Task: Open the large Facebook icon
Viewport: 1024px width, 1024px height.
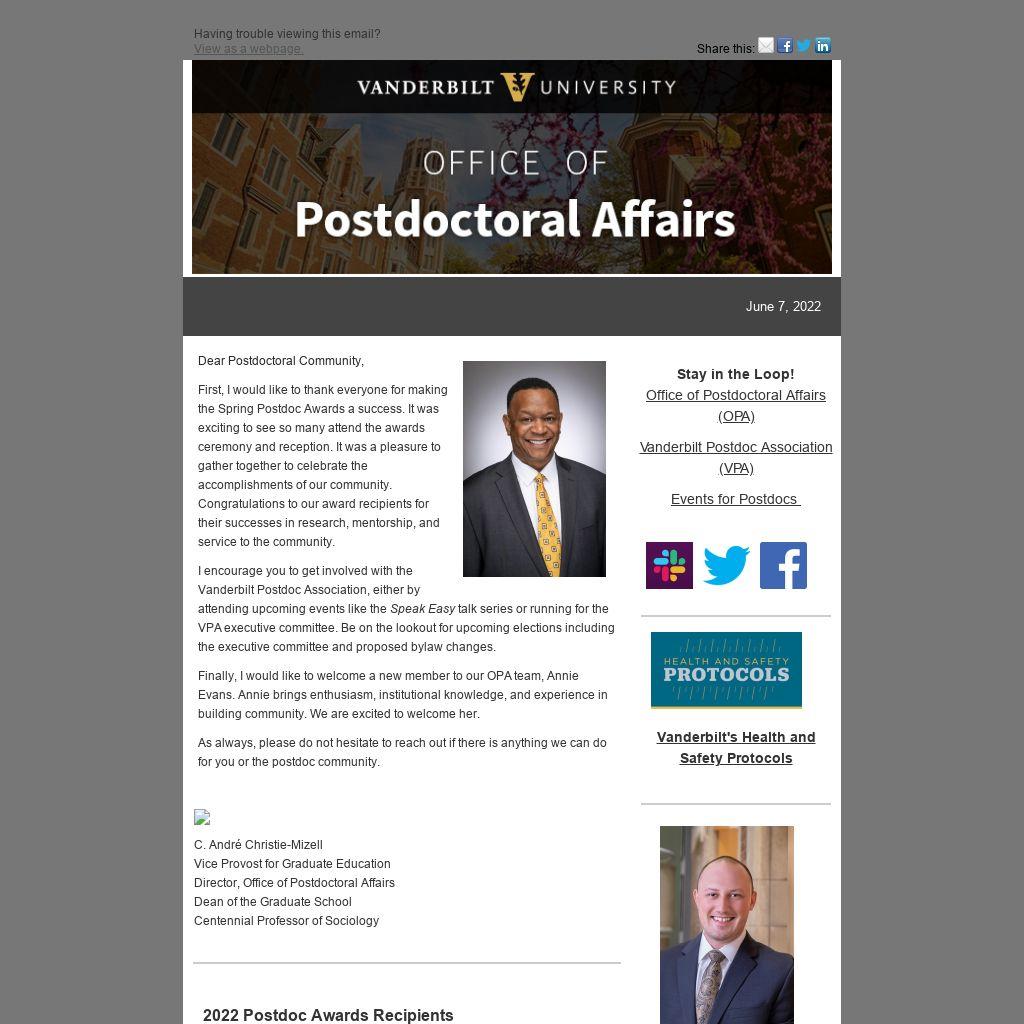Action: pos(783,566)
